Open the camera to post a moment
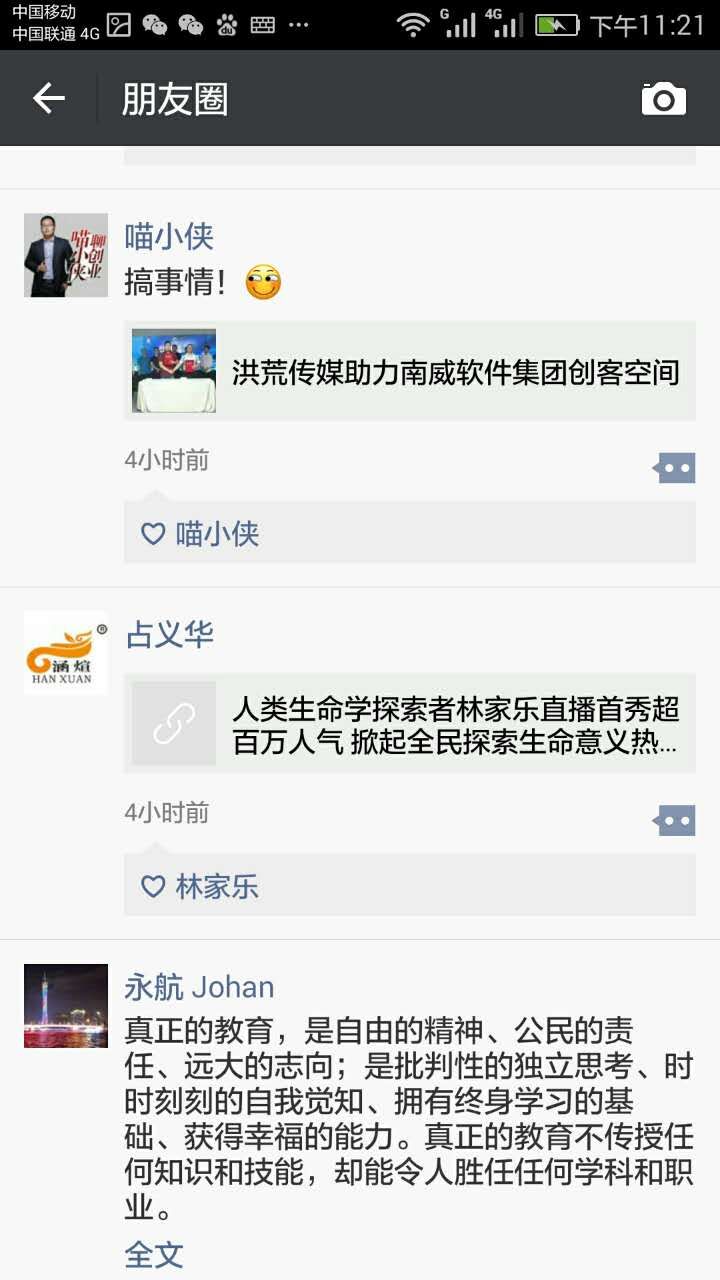The image size is (720, 1280). tap(664, 98)
